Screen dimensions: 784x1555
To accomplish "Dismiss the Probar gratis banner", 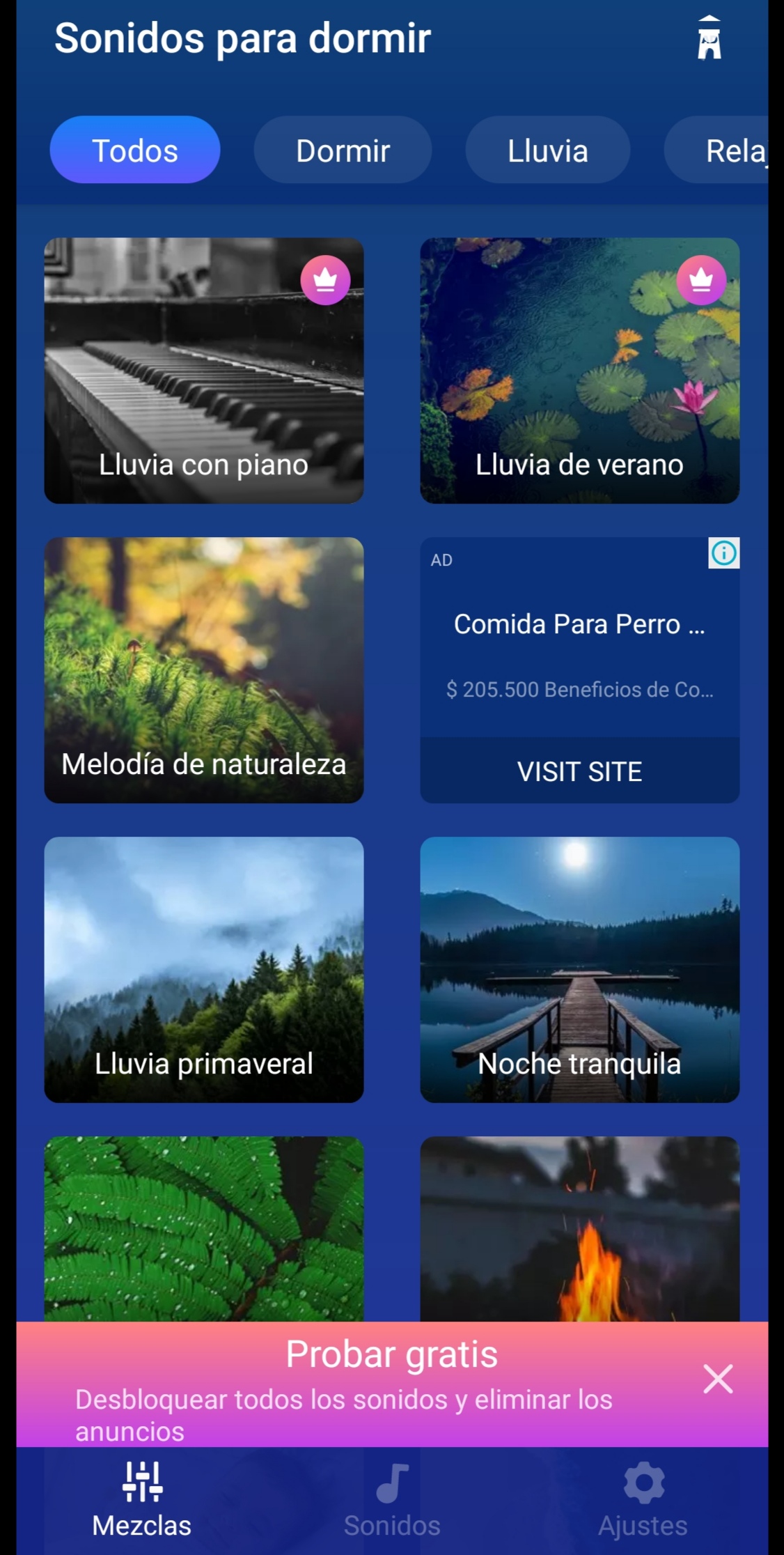I will click(x=718, y=1379).
